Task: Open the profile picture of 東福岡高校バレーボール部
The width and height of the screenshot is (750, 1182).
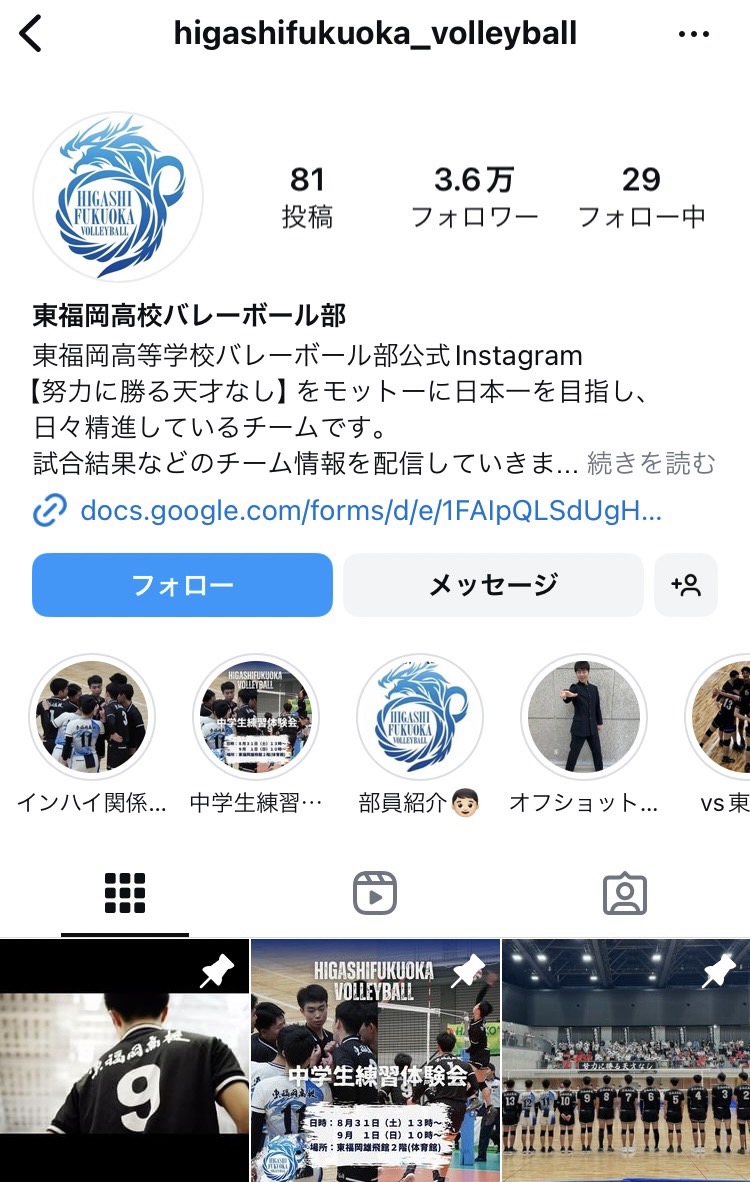Action: pyautogui.click(x=118, y=197)
